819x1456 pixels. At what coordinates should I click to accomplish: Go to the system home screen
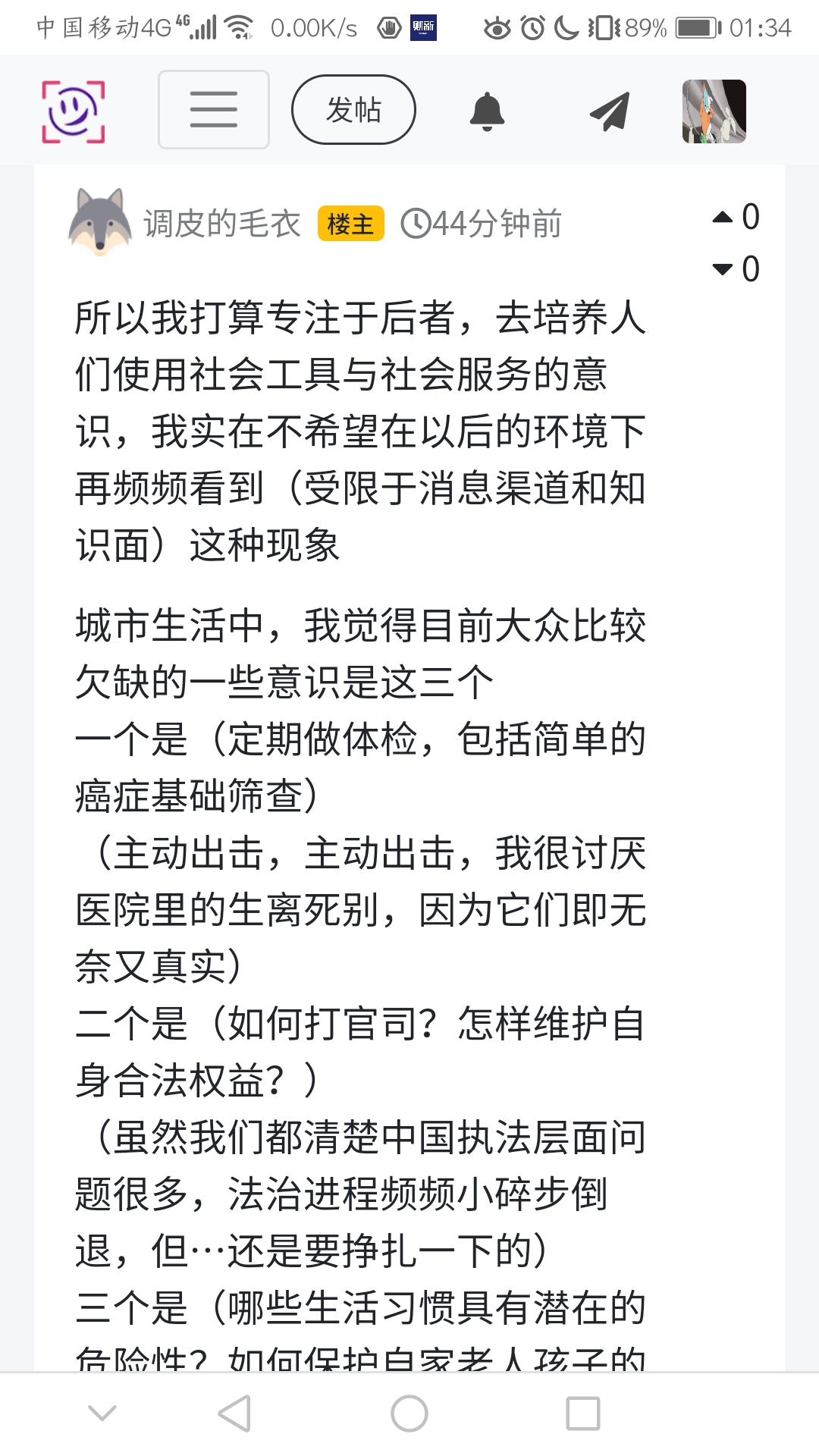tap(409, 1414)
